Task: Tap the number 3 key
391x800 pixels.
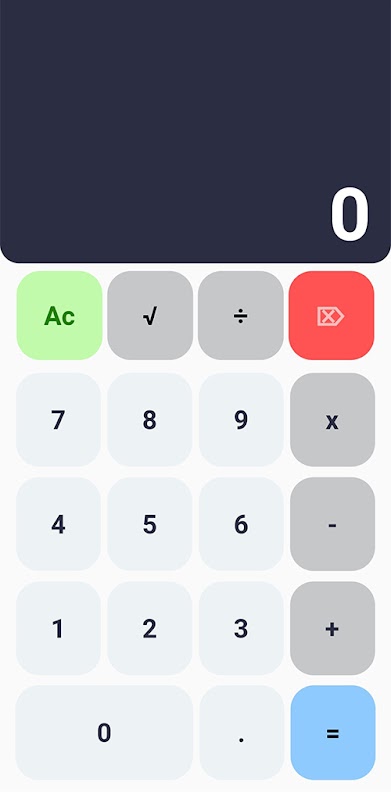Action: click(241, 628)
